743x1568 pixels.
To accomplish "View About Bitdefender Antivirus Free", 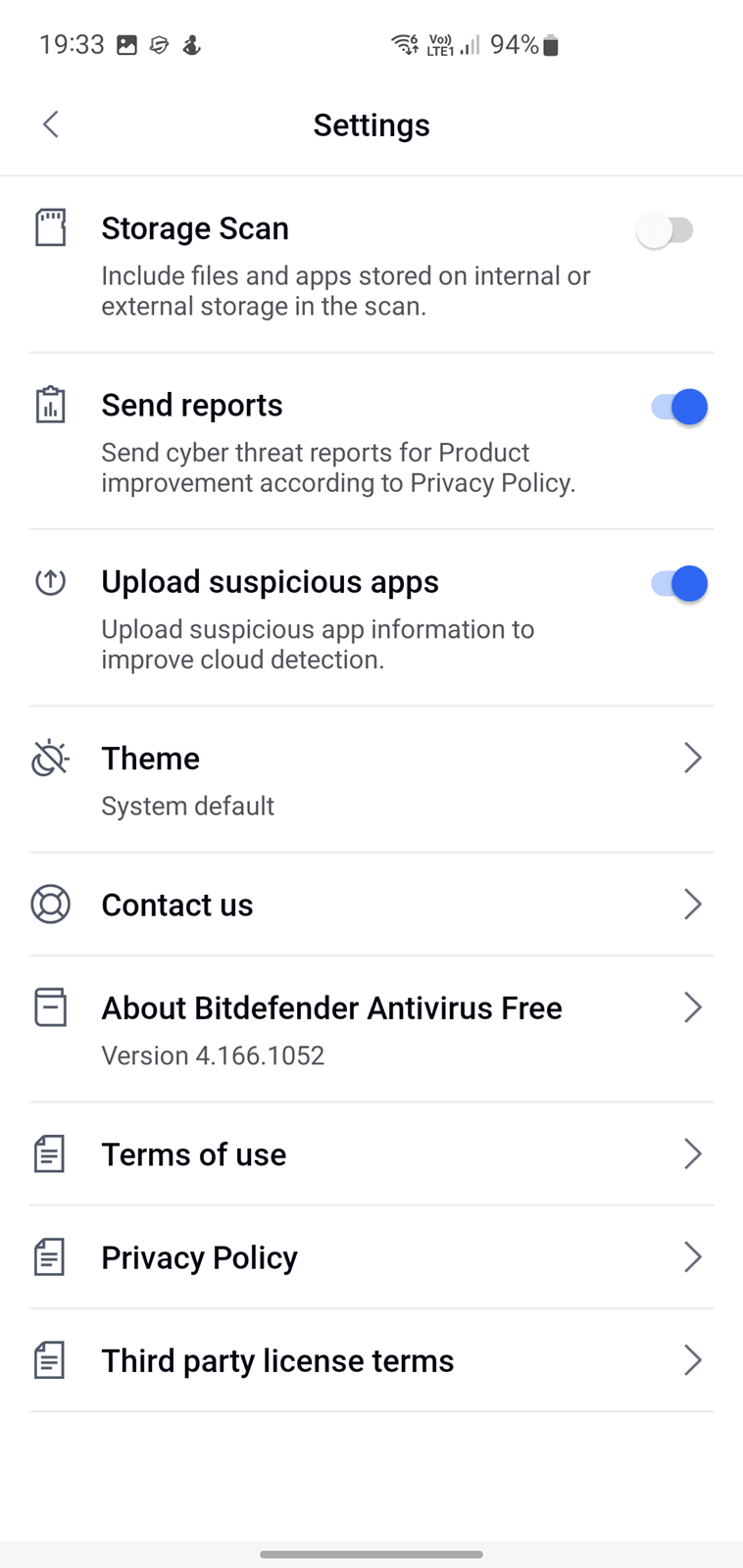I will (371, 1029).
